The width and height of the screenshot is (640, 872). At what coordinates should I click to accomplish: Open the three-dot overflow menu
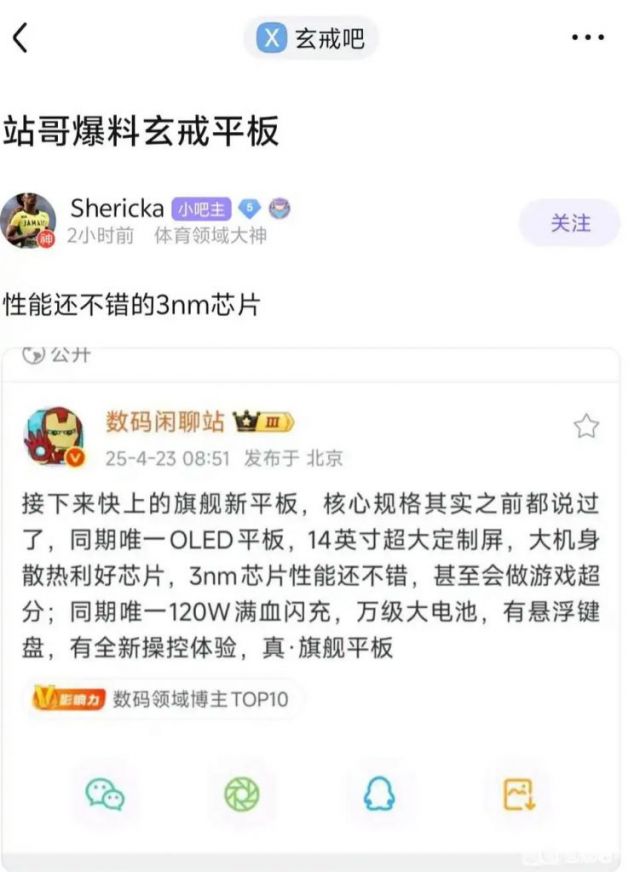pyautogui.click(x=587, y=39)
